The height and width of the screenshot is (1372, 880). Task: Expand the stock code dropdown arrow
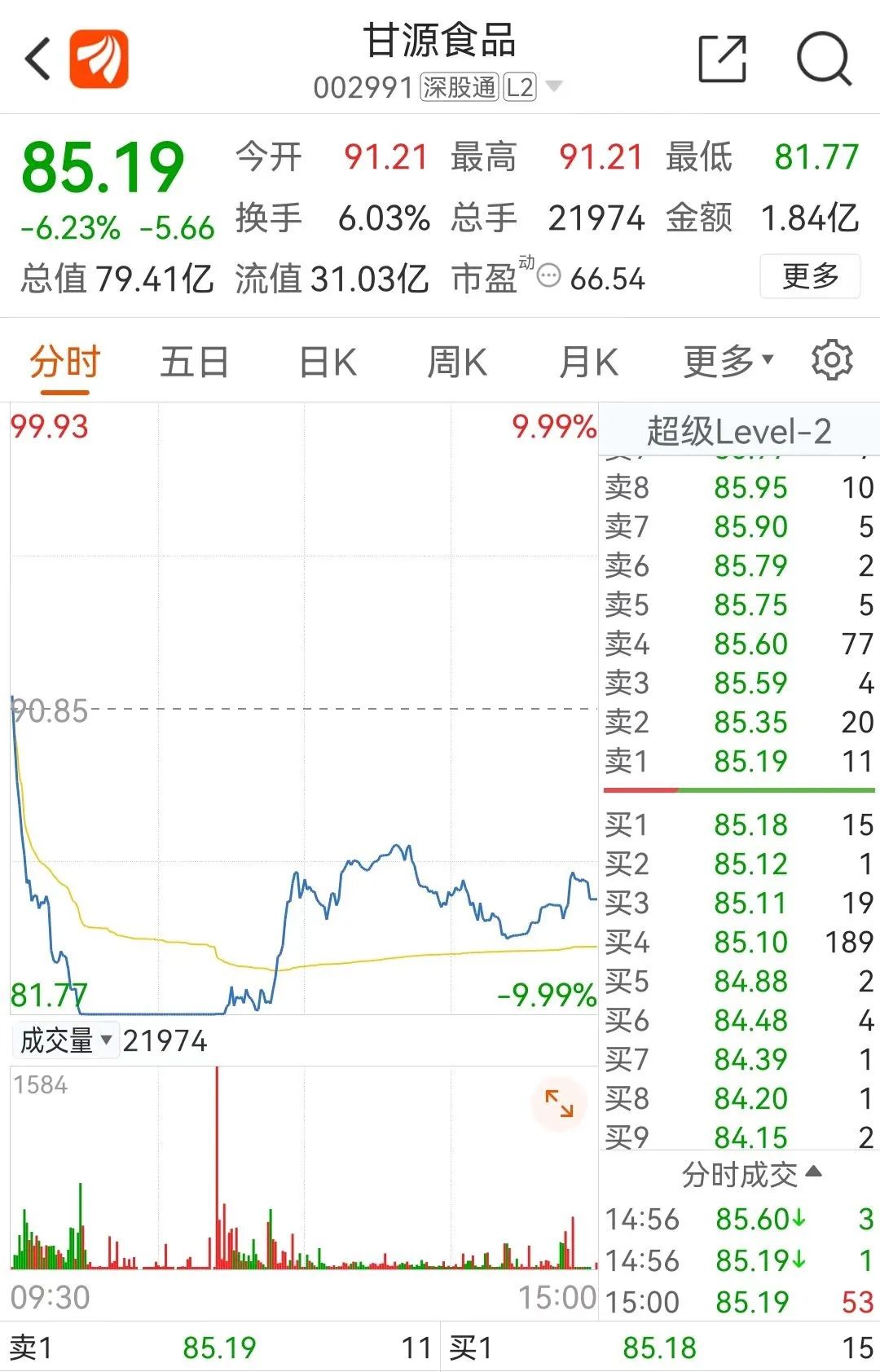click(x=554, y=86)
